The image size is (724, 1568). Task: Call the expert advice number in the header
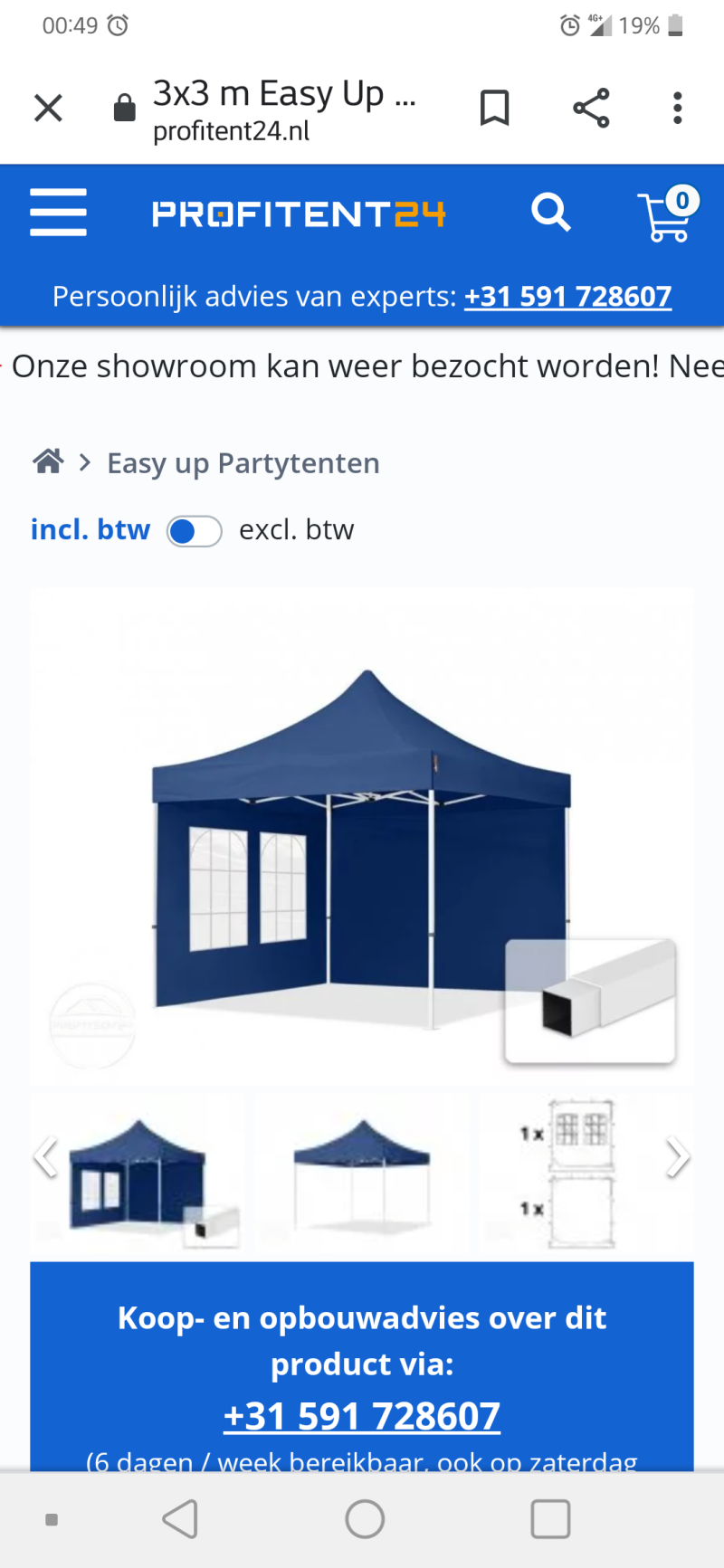tap(567, 297)
